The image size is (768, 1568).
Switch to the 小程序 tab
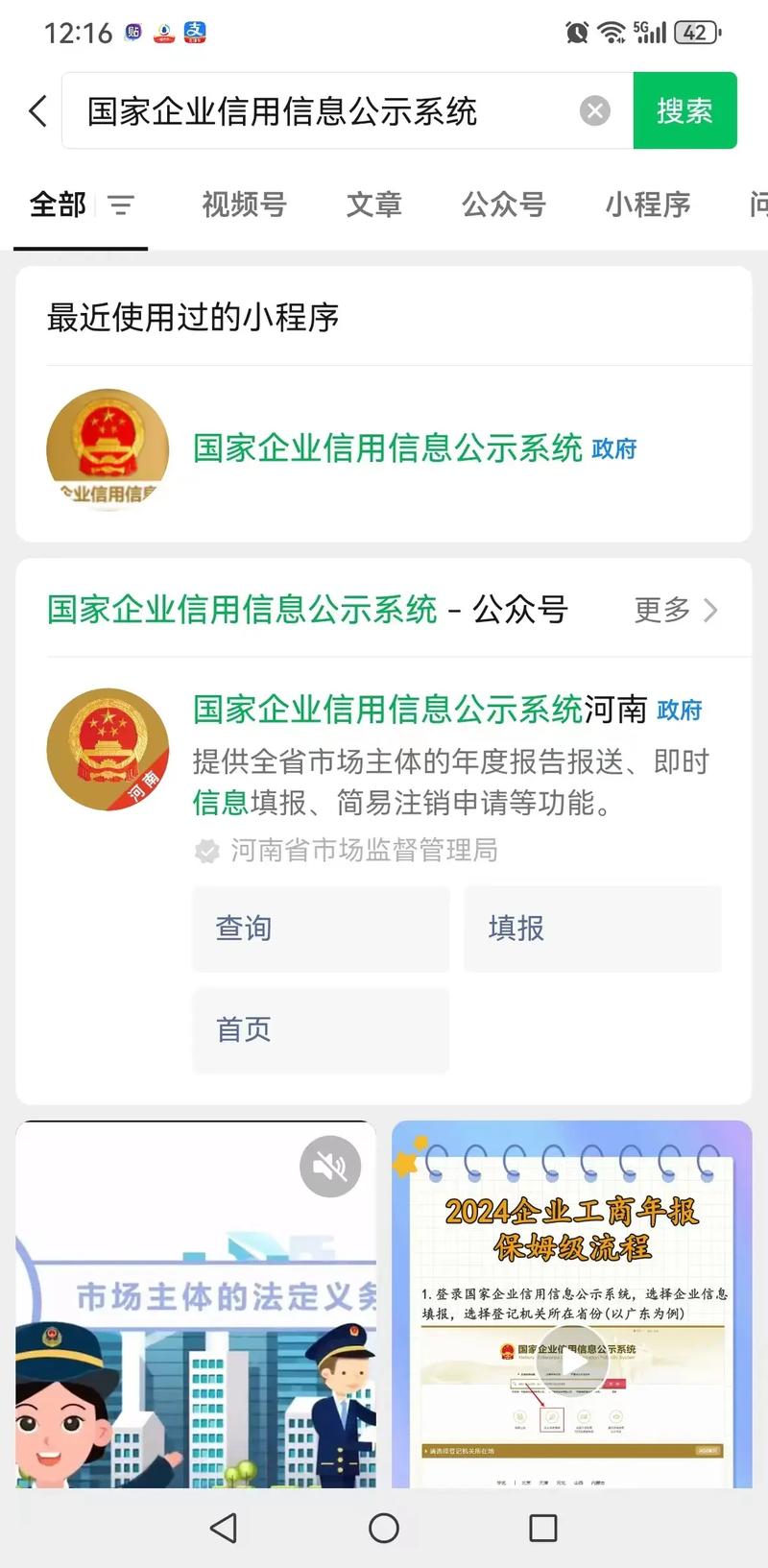[x=647, y=205]
